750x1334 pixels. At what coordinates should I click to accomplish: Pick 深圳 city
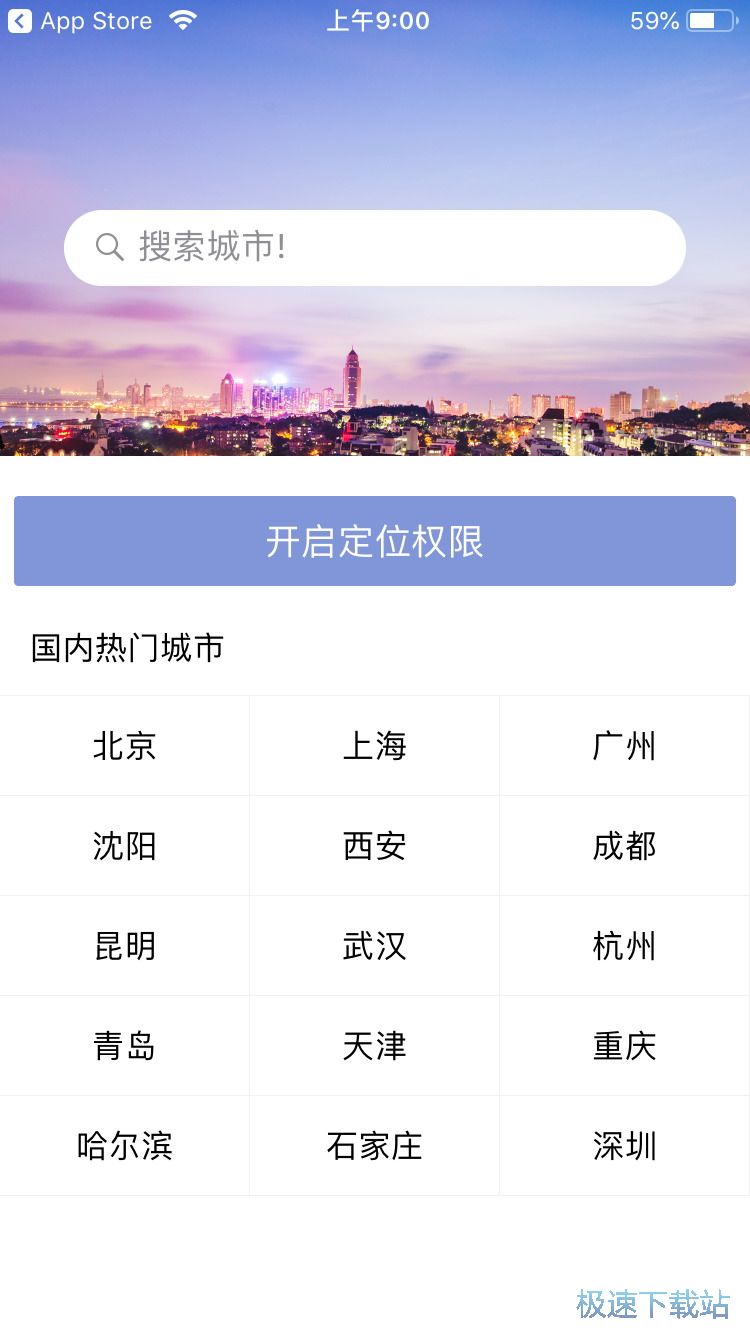624,1146
